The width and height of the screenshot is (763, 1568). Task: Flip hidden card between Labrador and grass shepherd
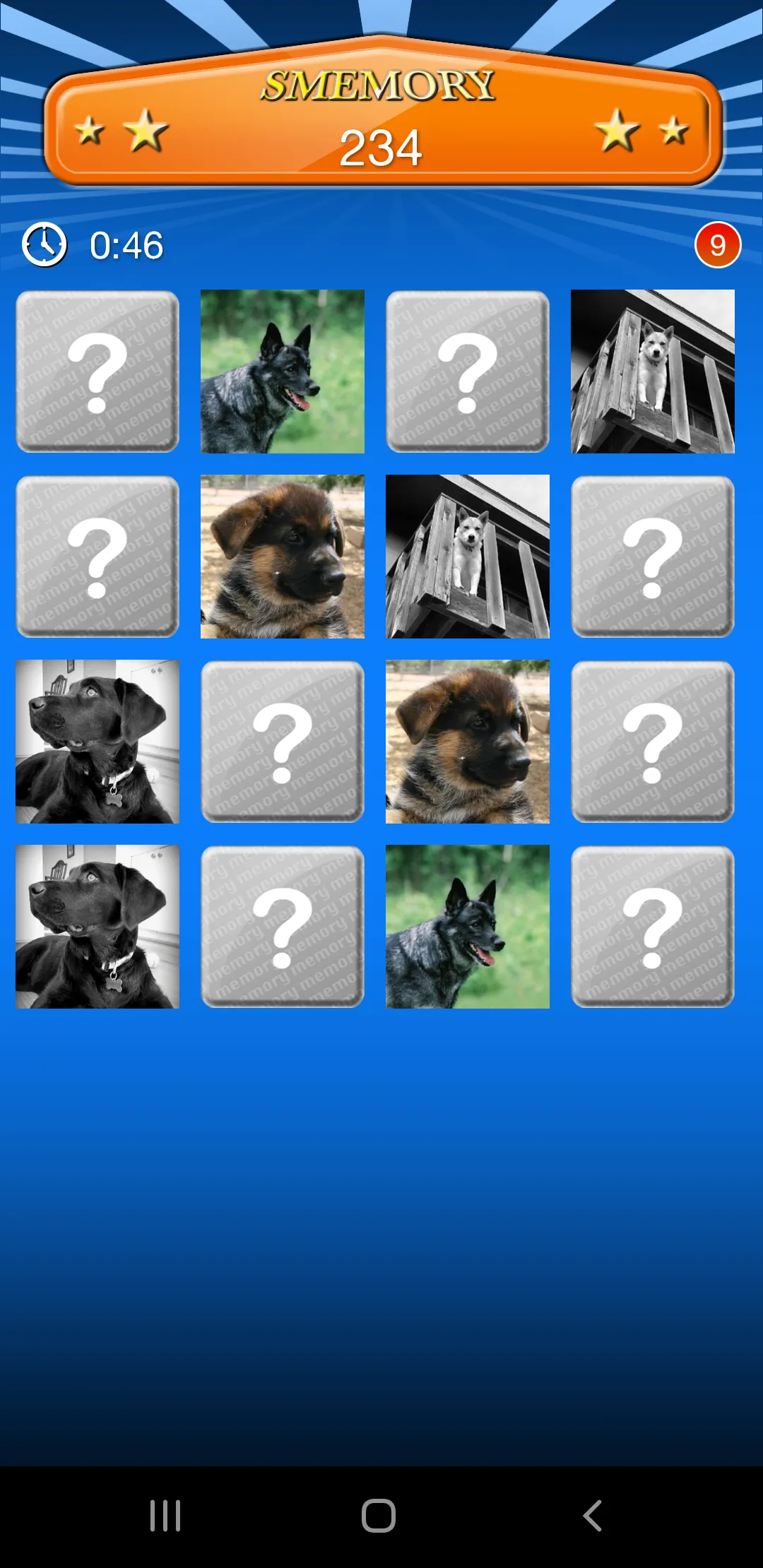coord(283,927)
